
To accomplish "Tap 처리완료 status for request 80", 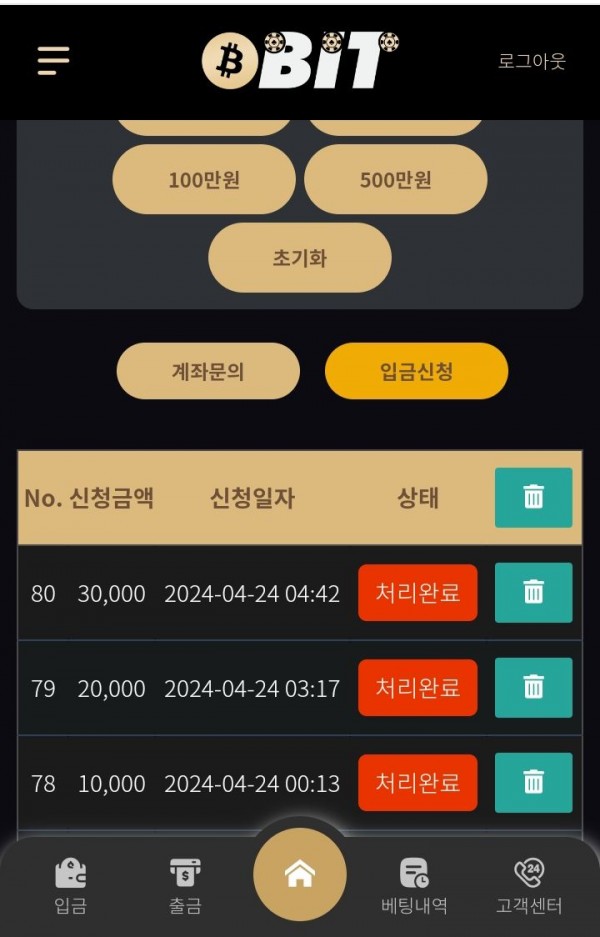I will (x=417, y=593).
